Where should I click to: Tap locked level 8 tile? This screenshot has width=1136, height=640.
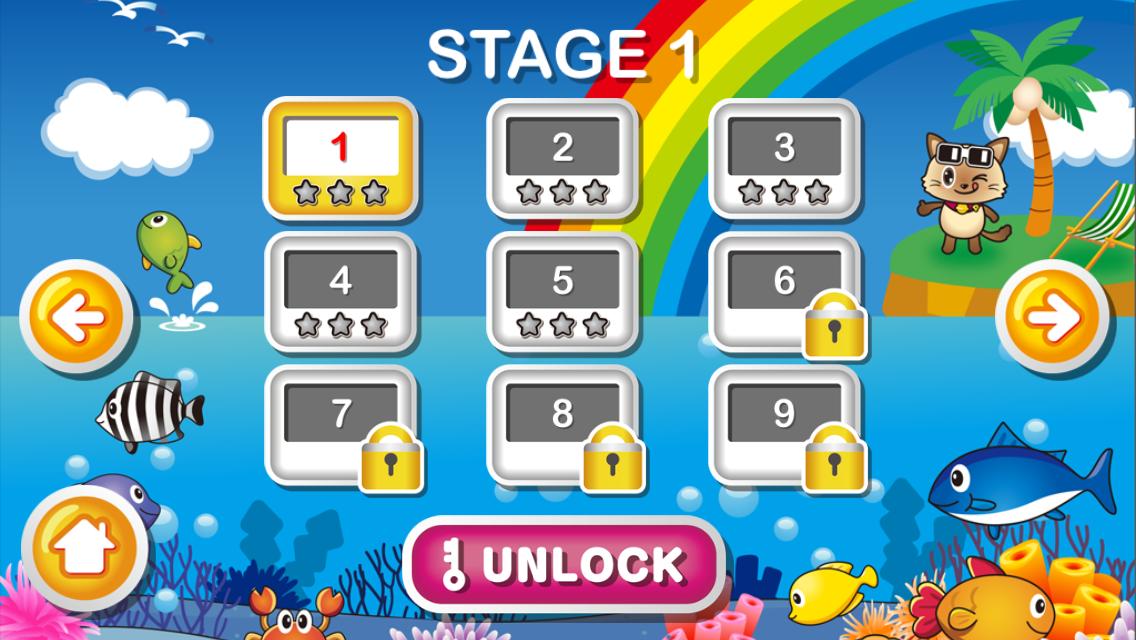tap(563, 426)
